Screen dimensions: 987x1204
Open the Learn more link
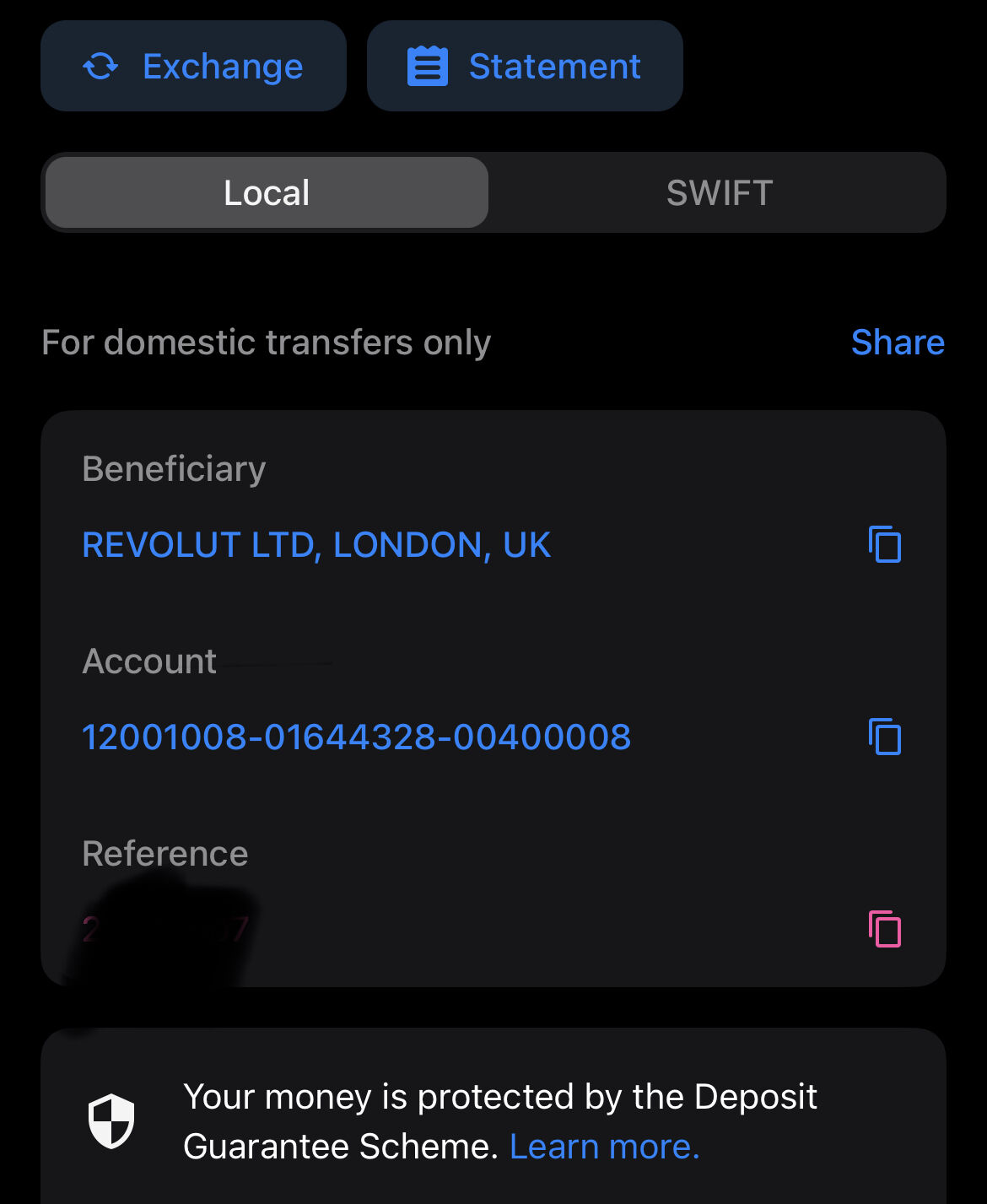604,1147
